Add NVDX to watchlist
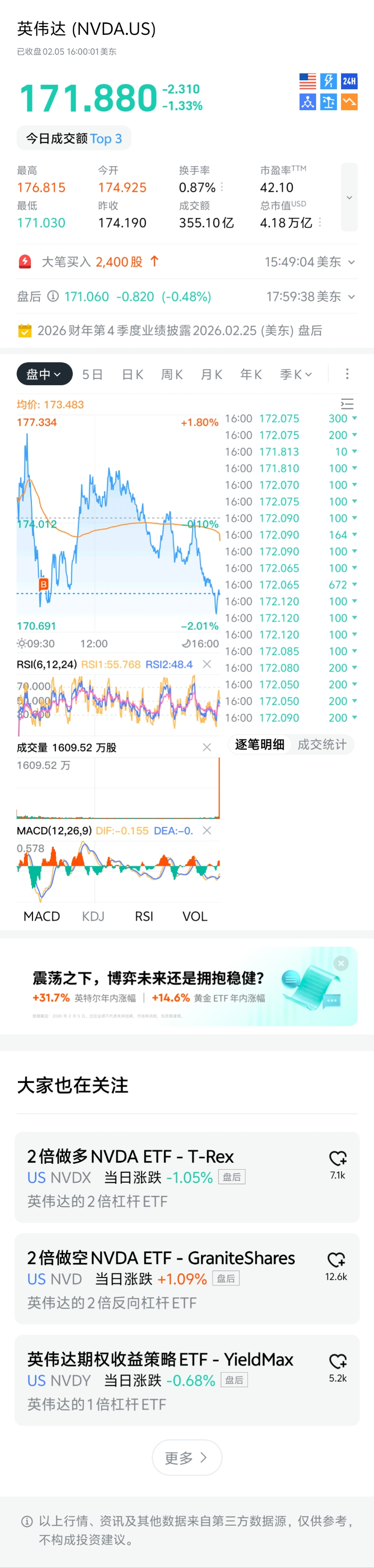The width and height of the screenshot is (374, 1568). [338, 1158]
